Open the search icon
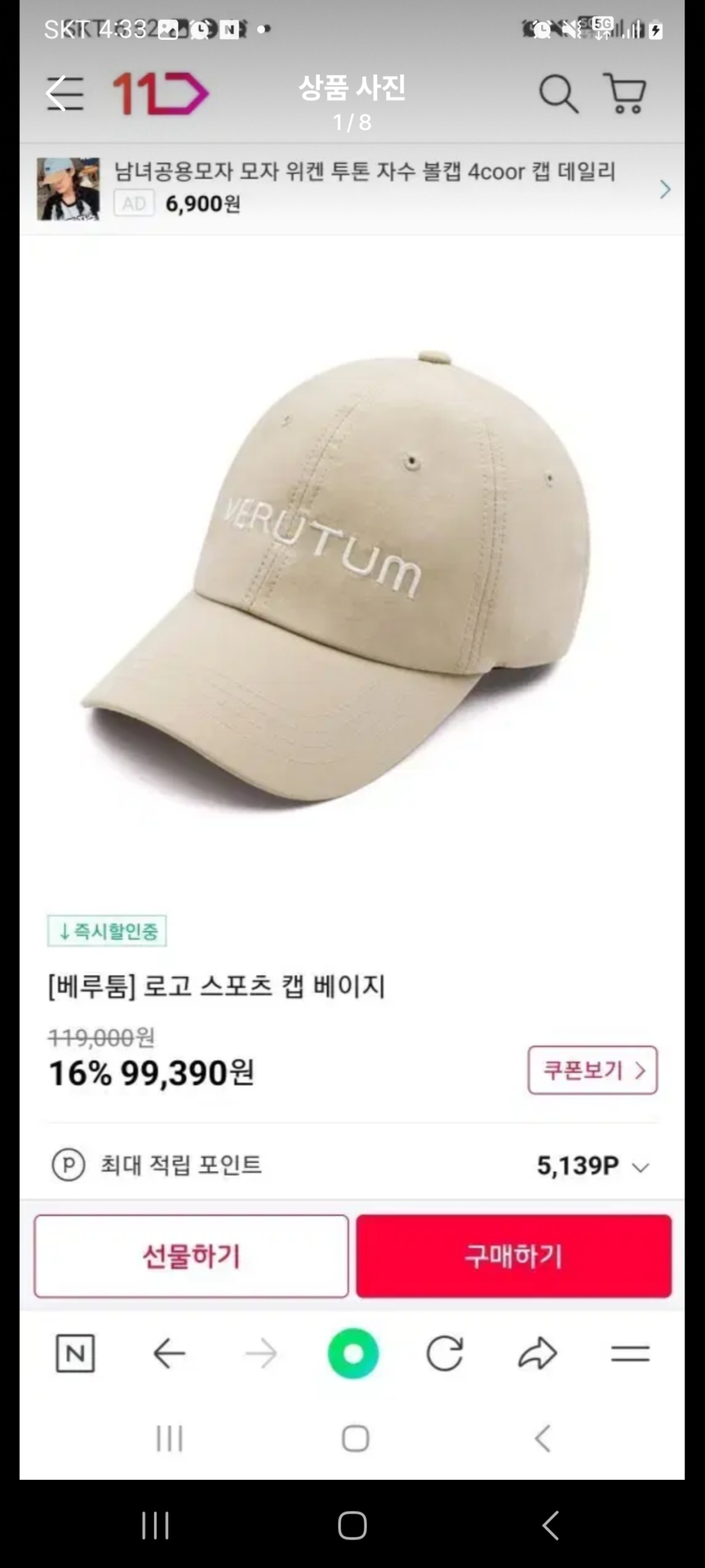Viewport: 705px width, 1568px height. (x=560, y=93)
